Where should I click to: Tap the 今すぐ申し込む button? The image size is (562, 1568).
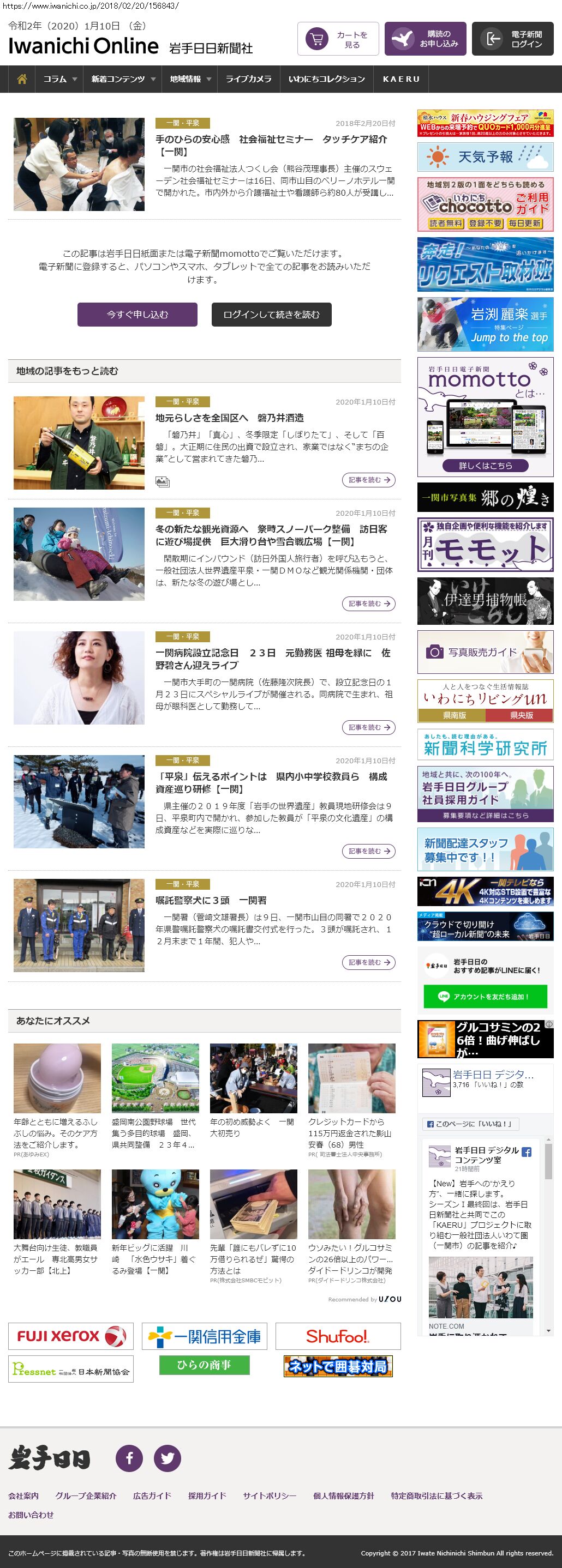(137, 315)
